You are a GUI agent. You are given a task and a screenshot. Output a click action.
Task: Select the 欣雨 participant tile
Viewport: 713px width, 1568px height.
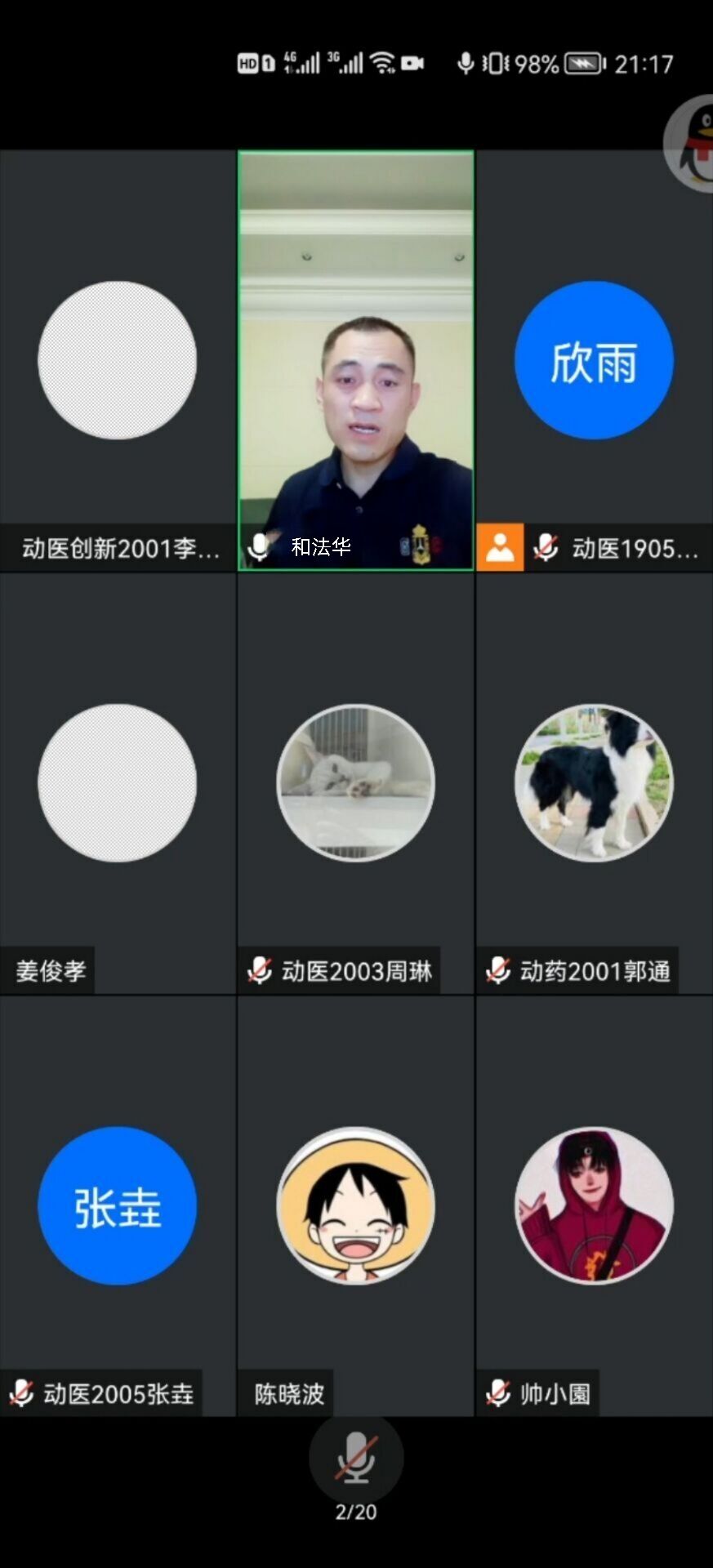[594, 360]
